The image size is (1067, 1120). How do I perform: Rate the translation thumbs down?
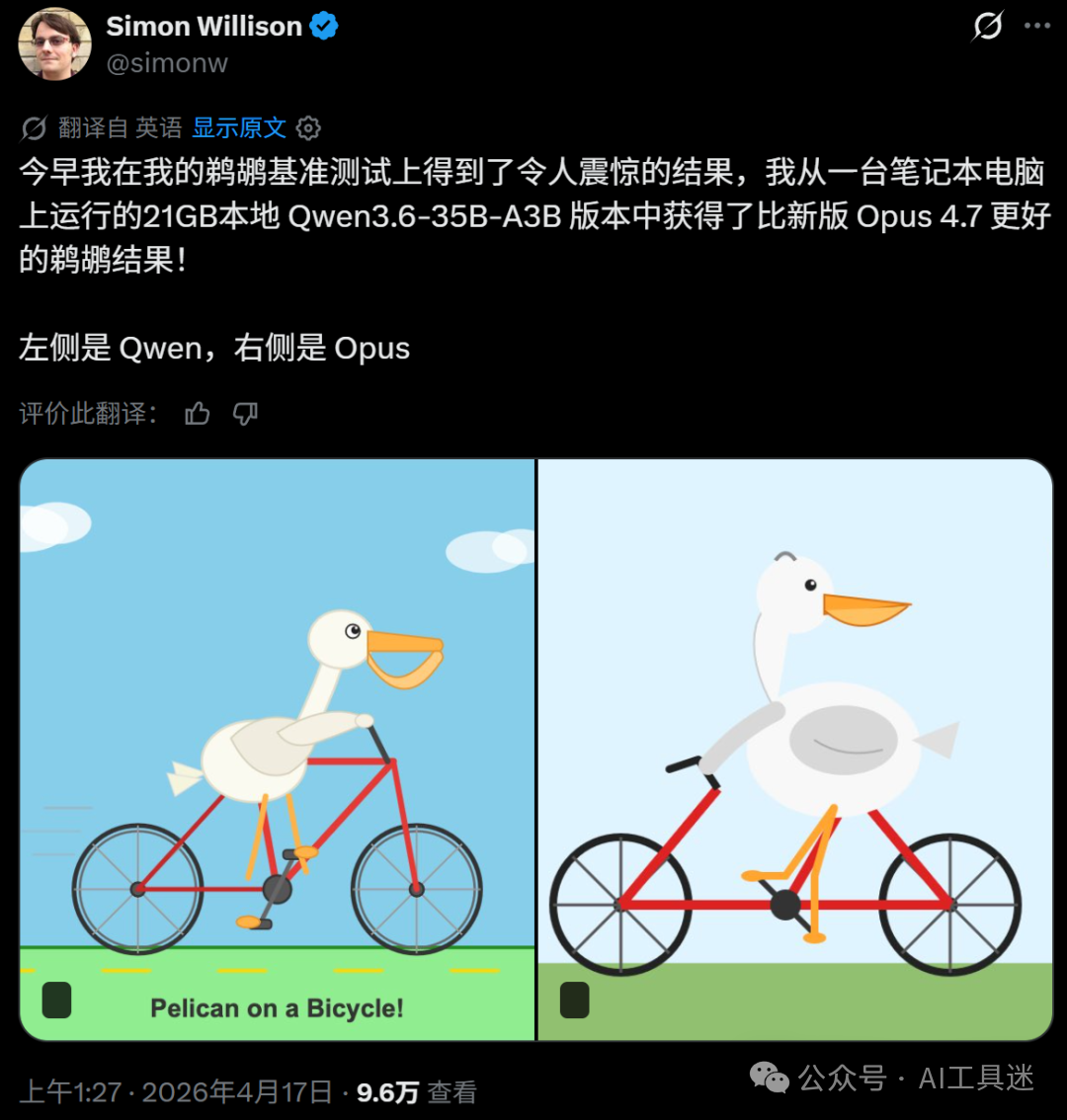pyautogui.click(x=245, y=413)
